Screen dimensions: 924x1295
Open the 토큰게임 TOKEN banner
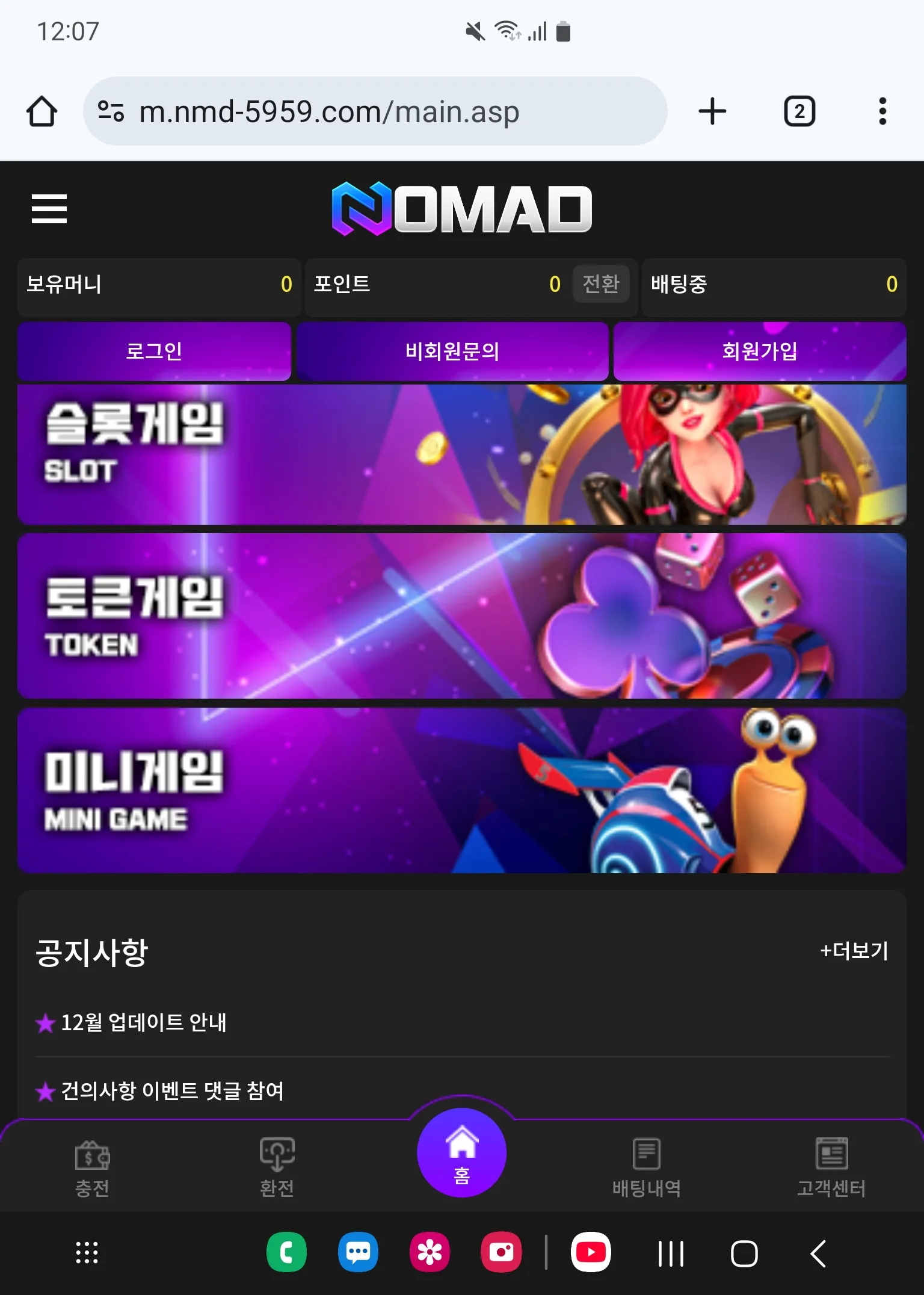(462, 616)
